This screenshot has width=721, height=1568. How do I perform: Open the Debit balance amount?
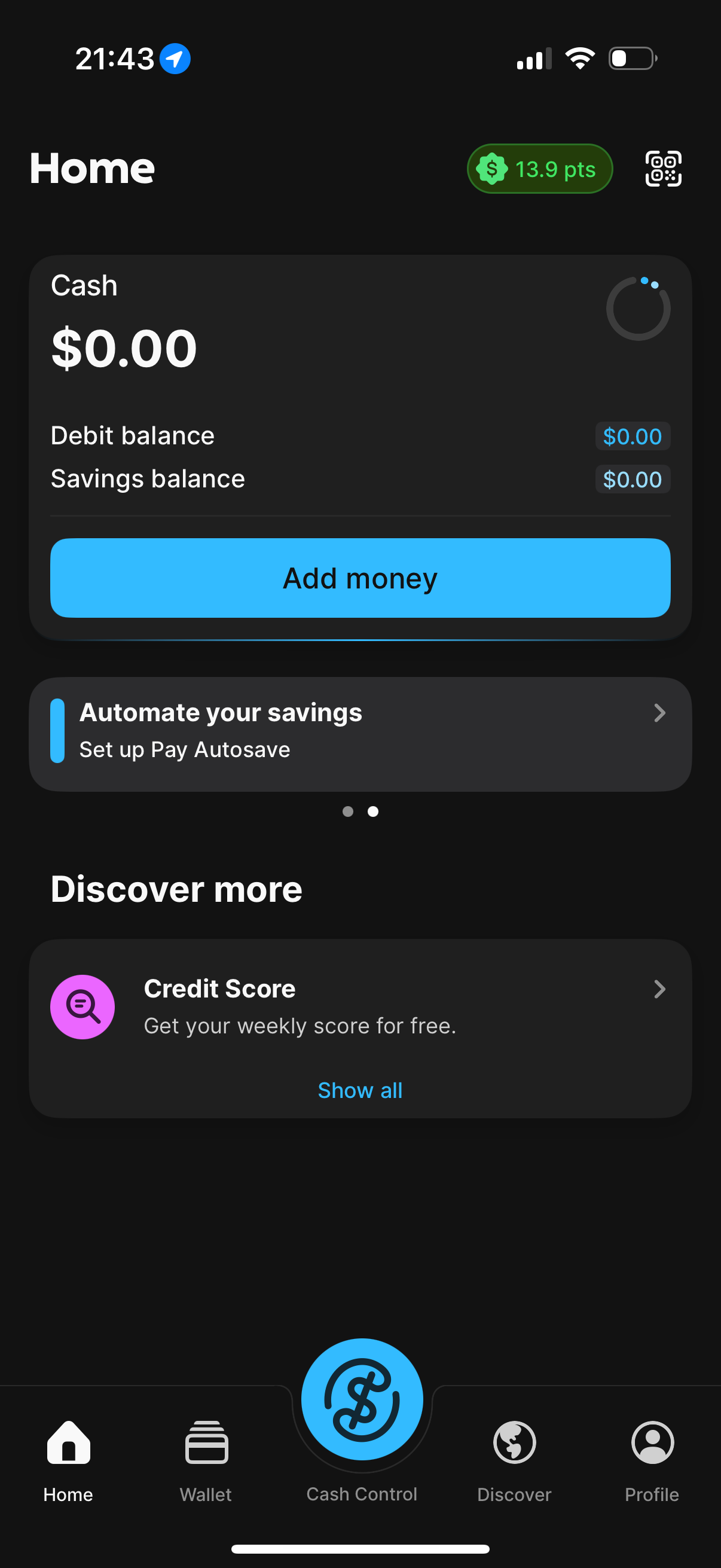coord(632,436)
